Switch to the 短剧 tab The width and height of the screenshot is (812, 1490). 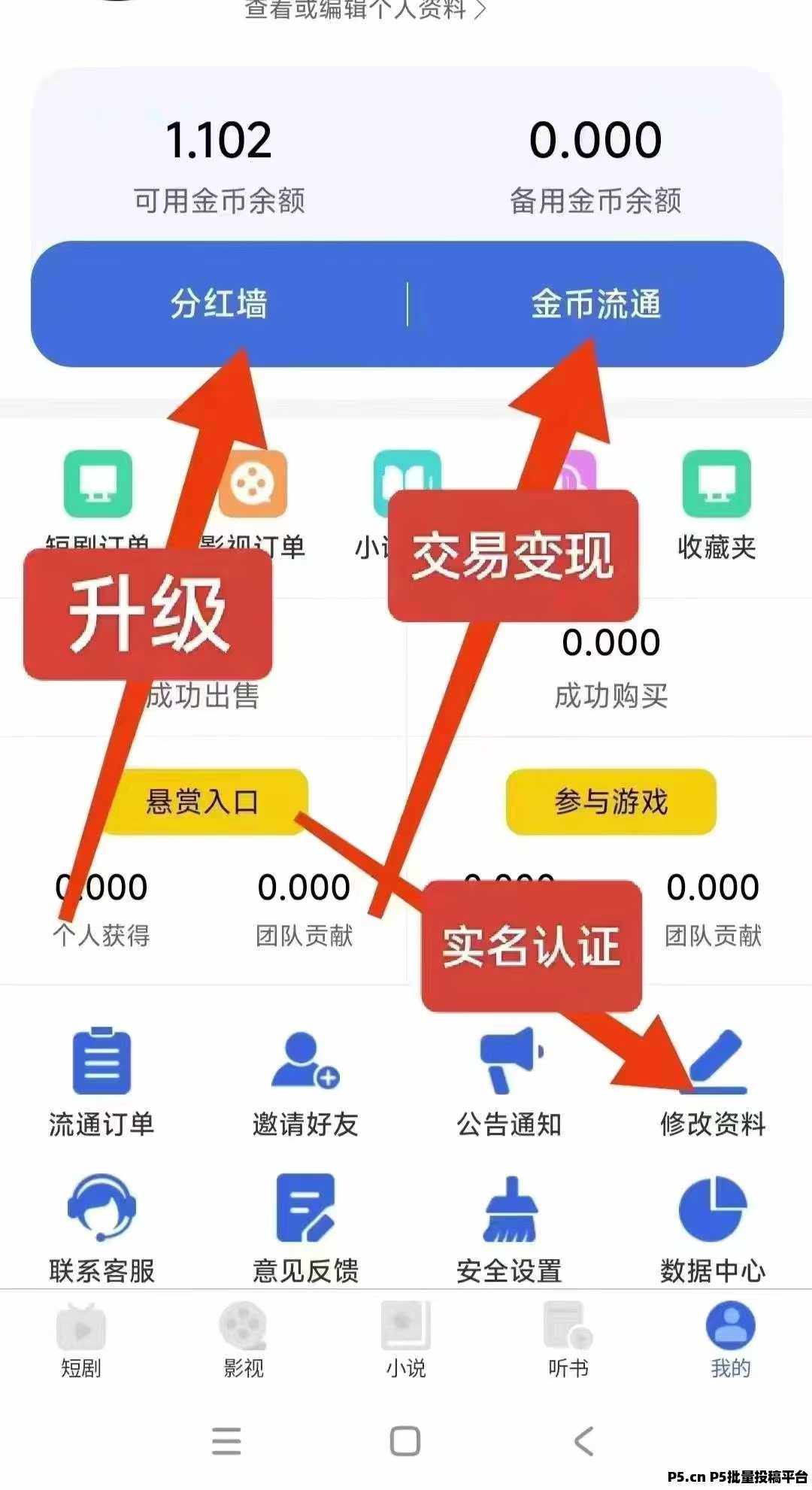point(81,1342)
